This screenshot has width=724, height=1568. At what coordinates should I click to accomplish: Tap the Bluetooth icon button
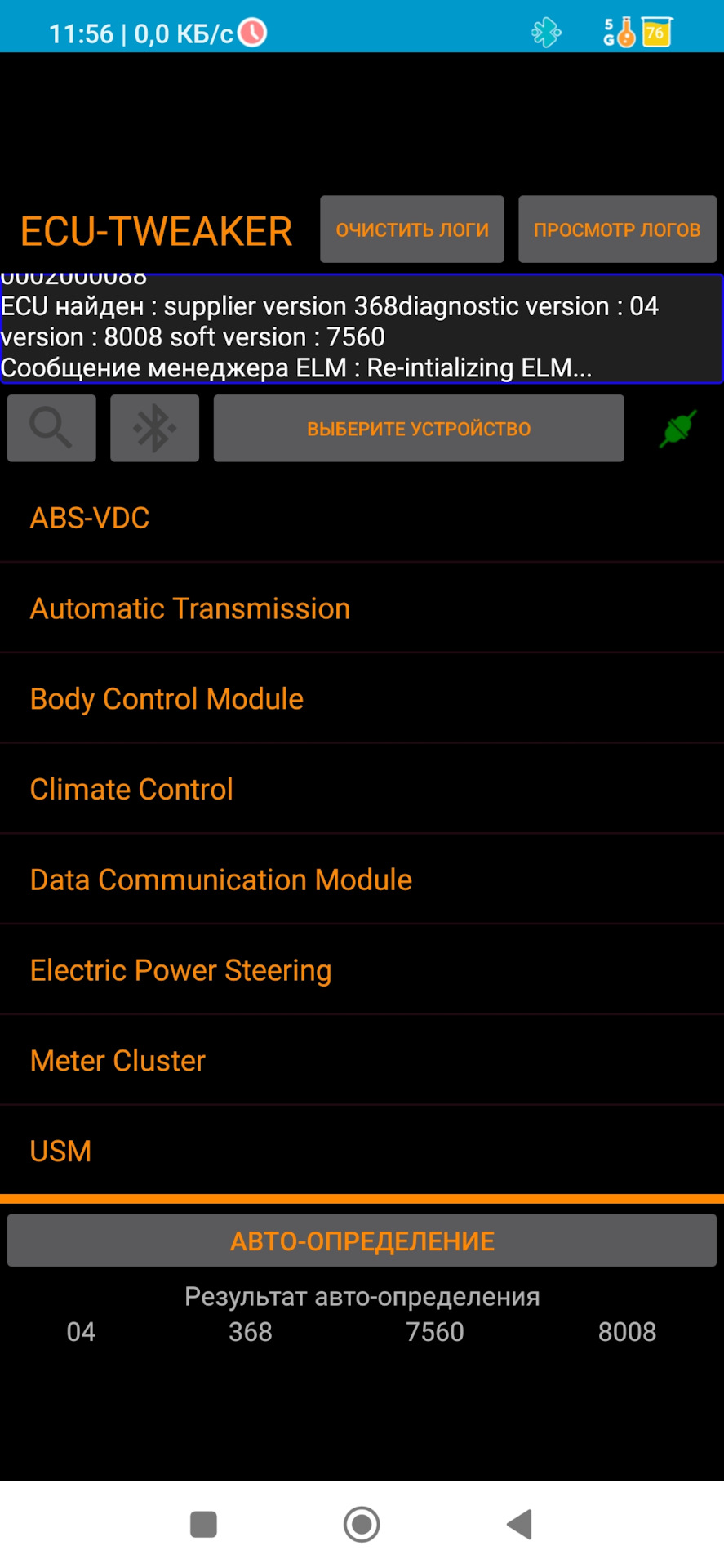point(154,428)
